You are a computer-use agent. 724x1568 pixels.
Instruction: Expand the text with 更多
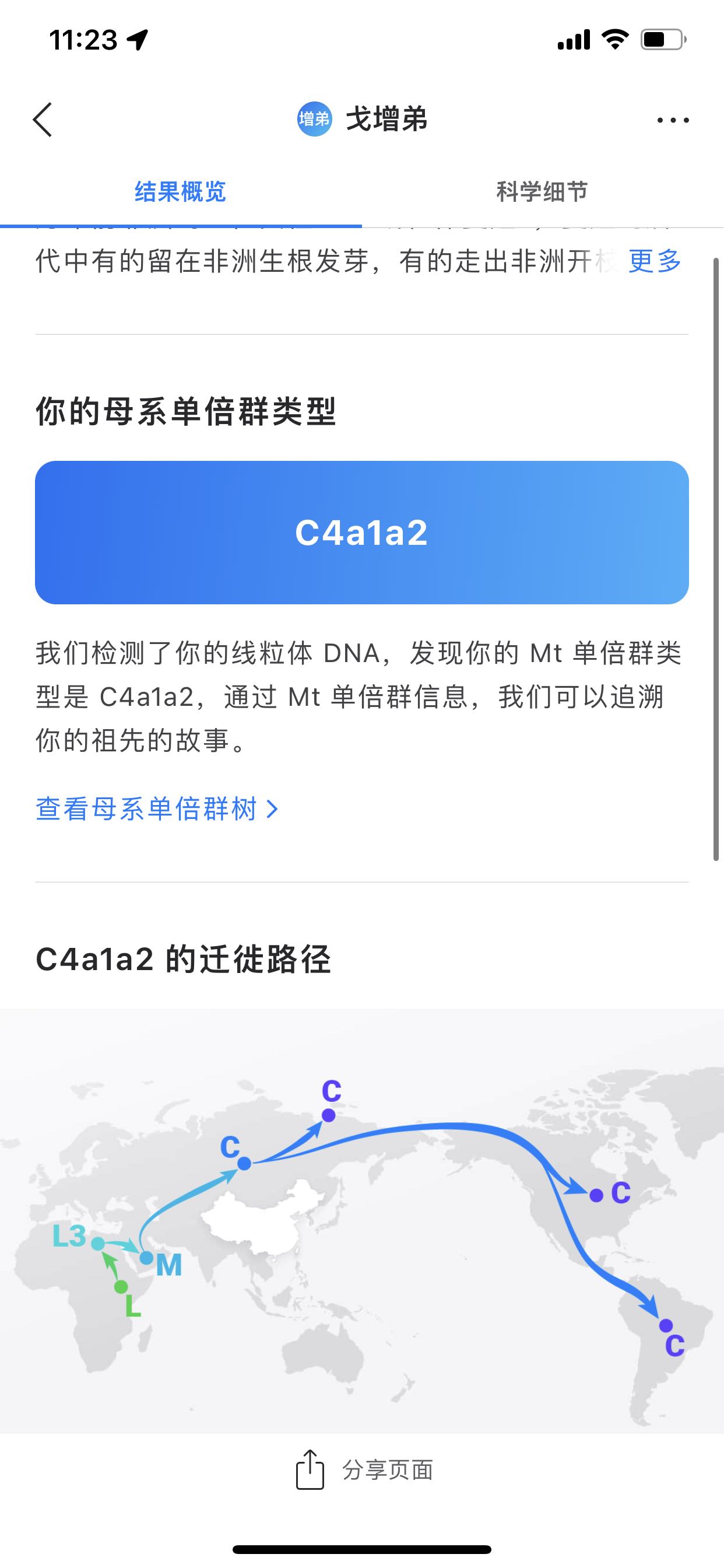pos(655,261)
